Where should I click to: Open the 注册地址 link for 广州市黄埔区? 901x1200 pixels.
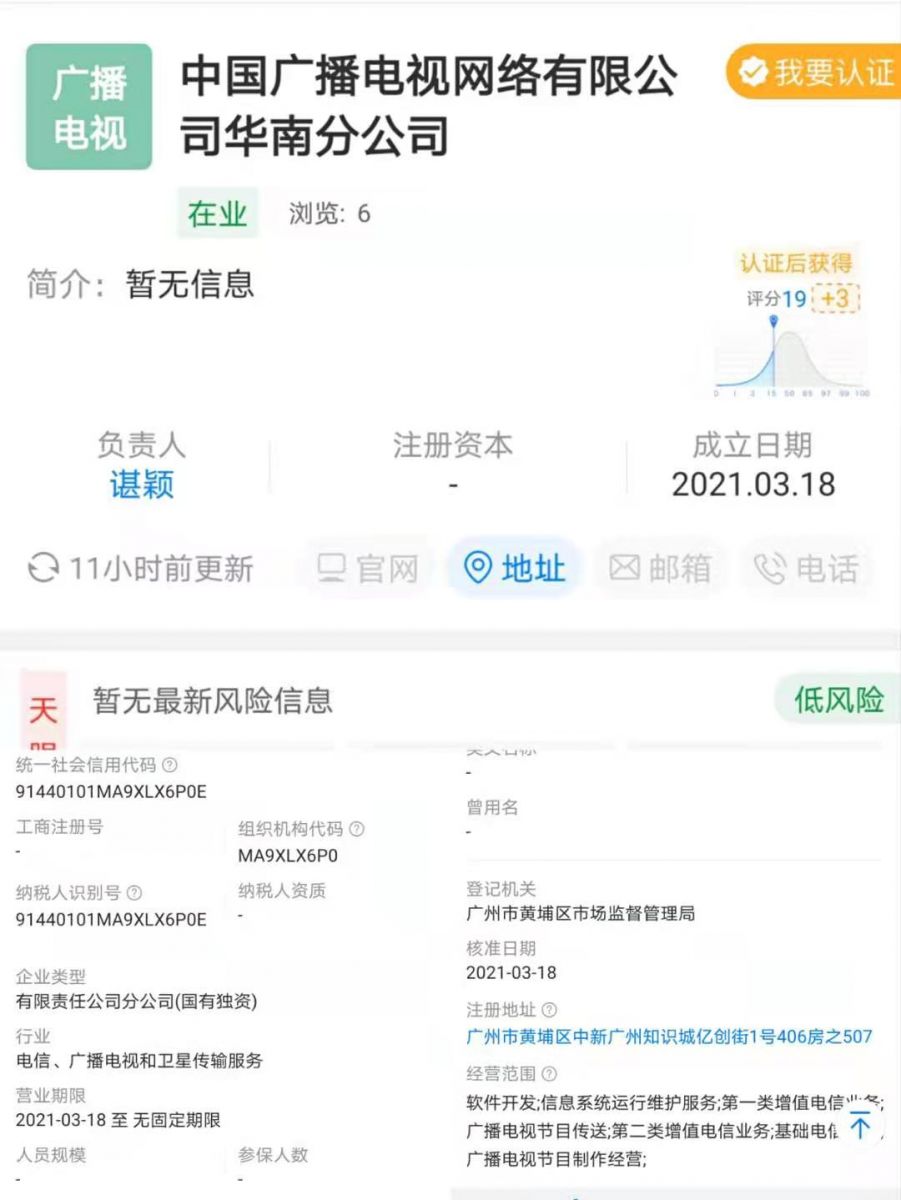click(669, 1037)
